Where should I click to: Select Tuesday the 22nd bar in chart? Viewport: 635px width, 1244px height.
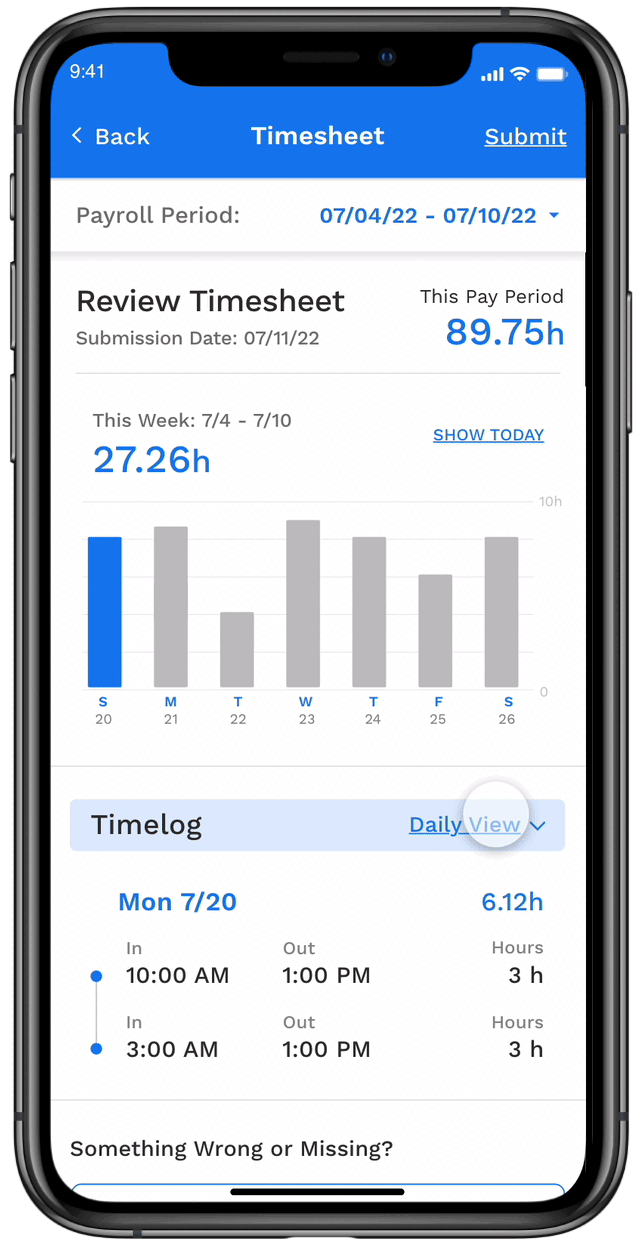click(x=237, y=650)
